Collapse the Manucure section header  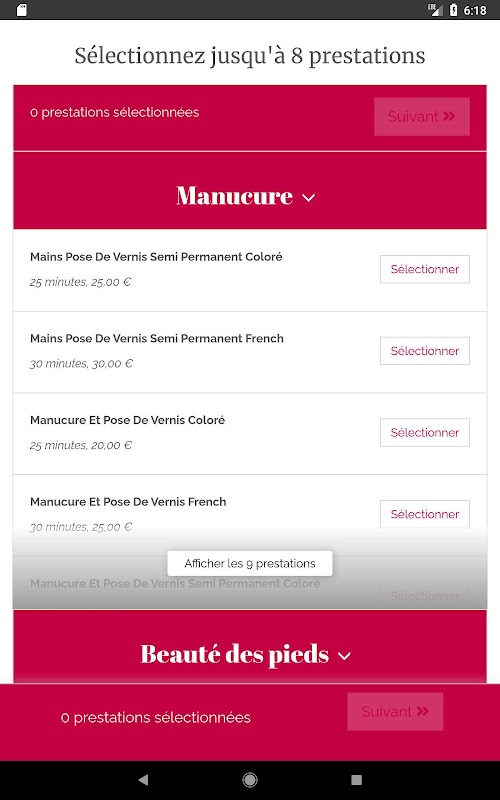click(249, 195)
